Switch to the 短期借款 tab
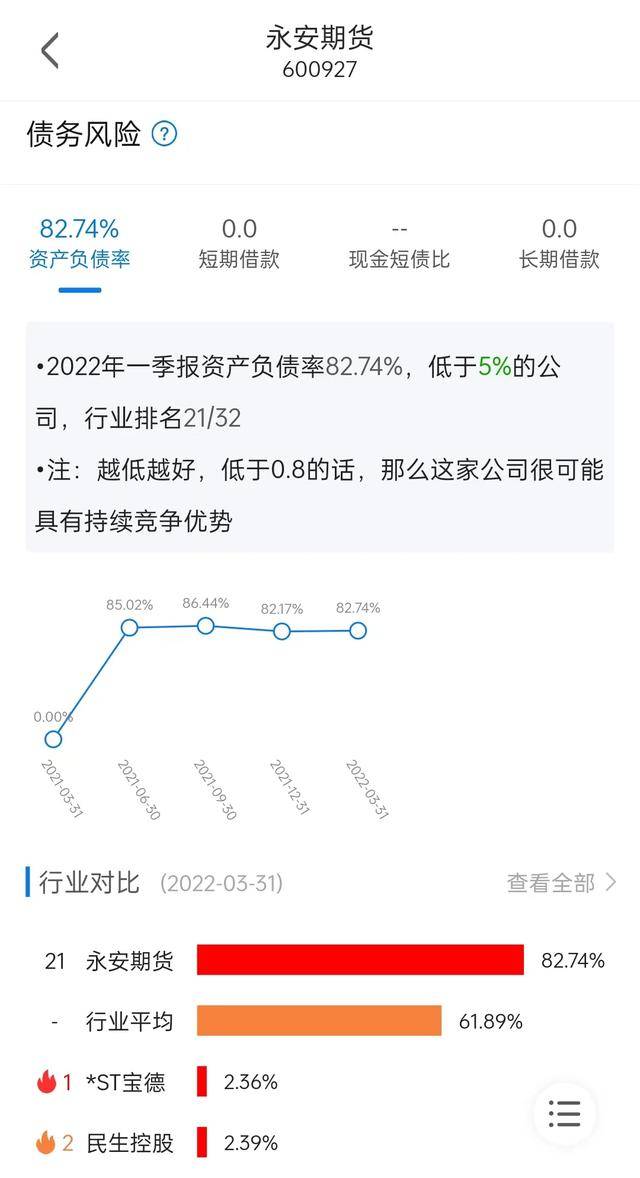640x1178 pixels. (x=239, y=244)
